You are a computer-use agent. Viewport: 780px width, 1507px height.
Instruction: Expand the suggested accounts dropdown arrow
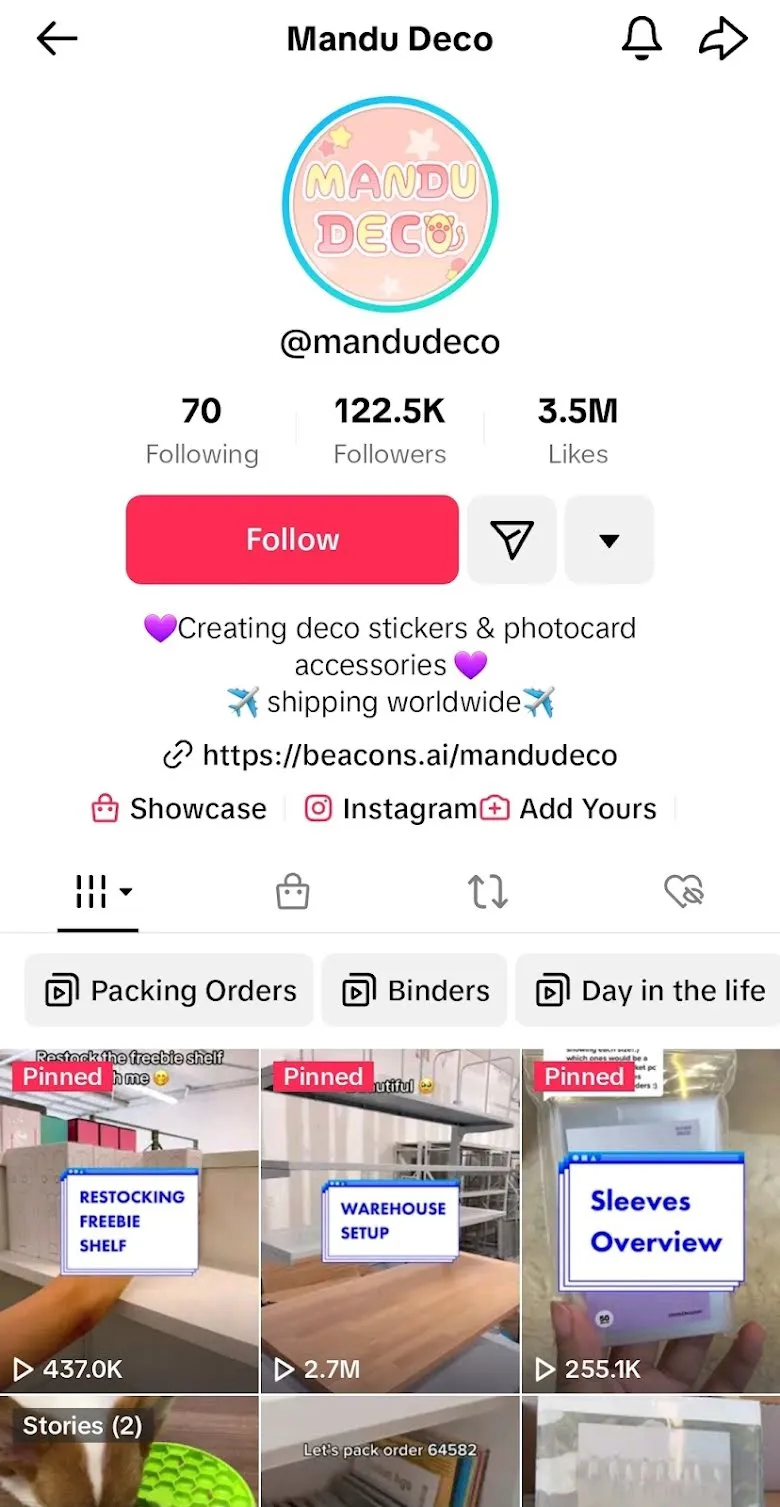(x=609, y=540)
